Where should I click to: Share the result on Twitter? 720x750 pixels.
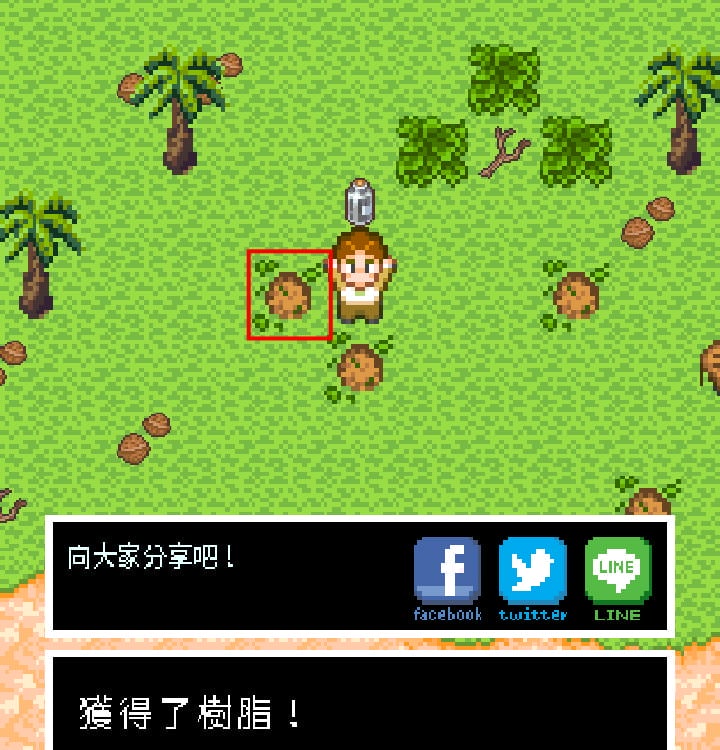point(533,578)
